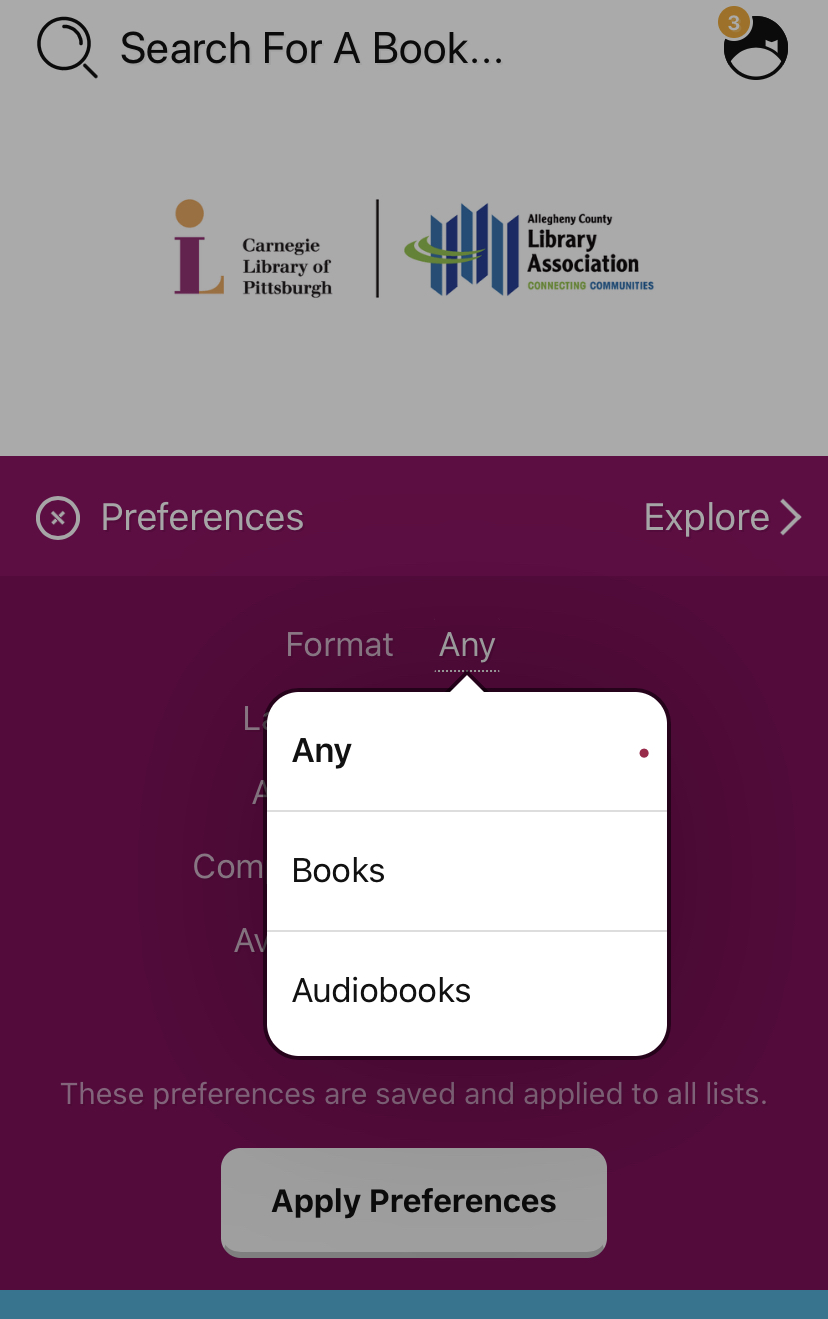Choose Books as the format

(x=466, y=871)
